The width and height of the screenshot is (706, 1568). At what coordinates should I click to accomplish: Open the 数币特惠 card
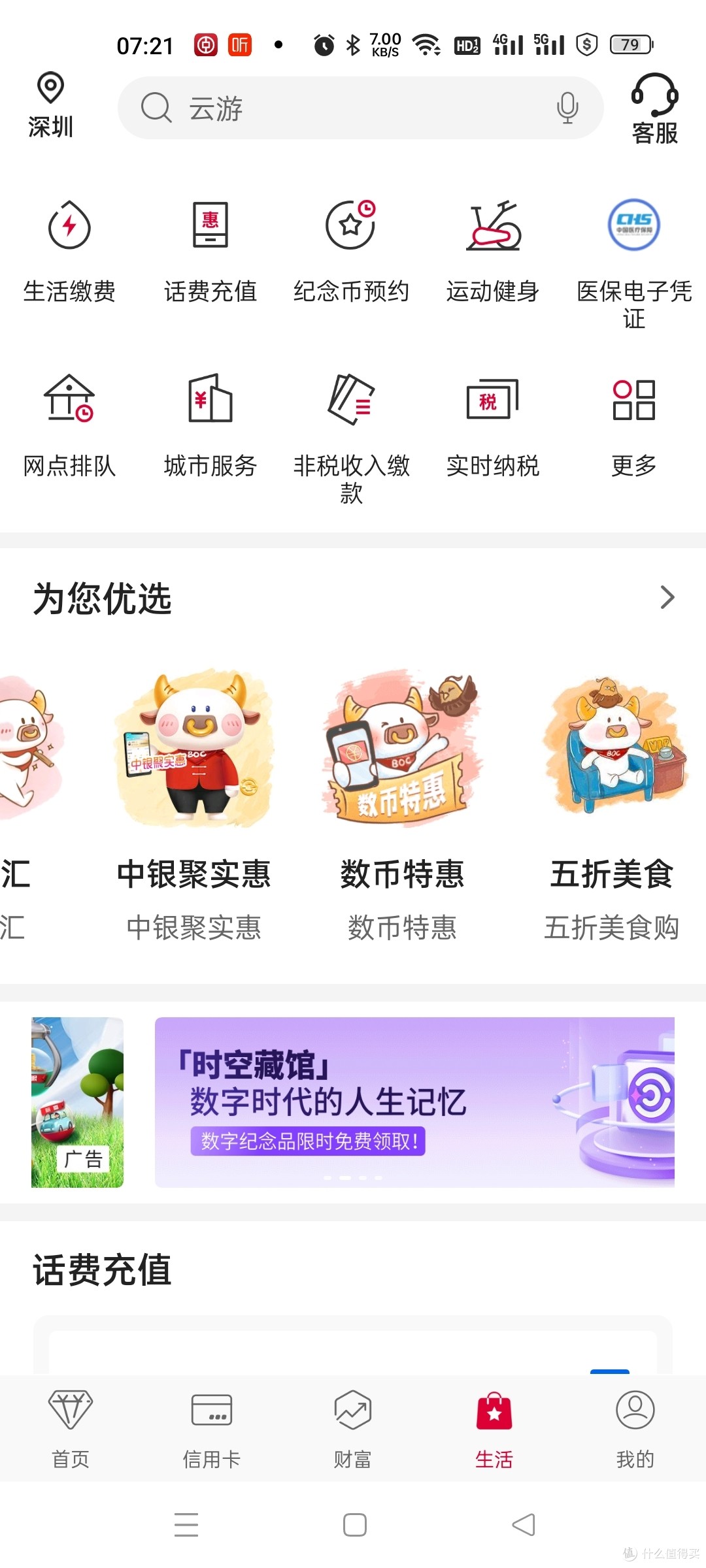[402, 804]
